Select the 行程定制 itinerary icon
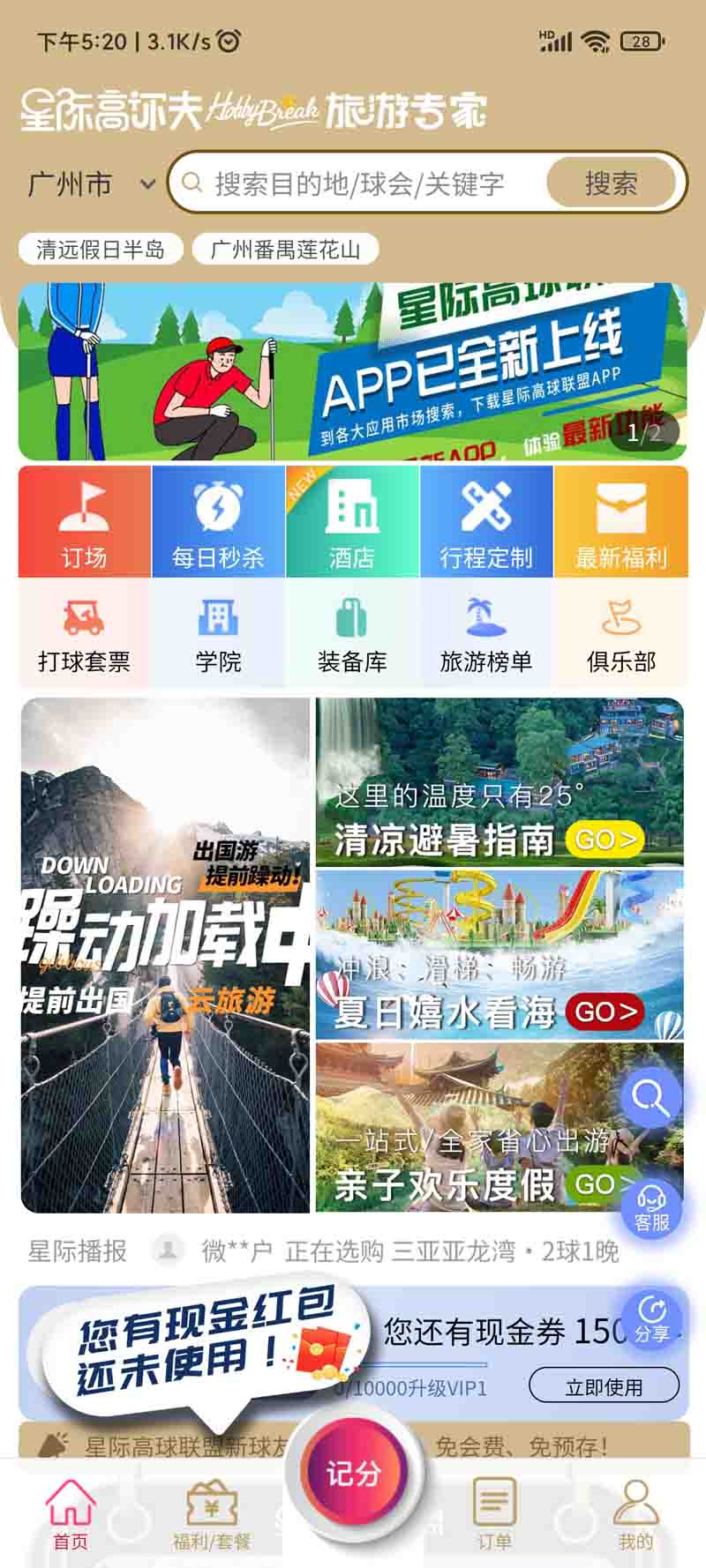The image size is (706, 1568). 486,522
